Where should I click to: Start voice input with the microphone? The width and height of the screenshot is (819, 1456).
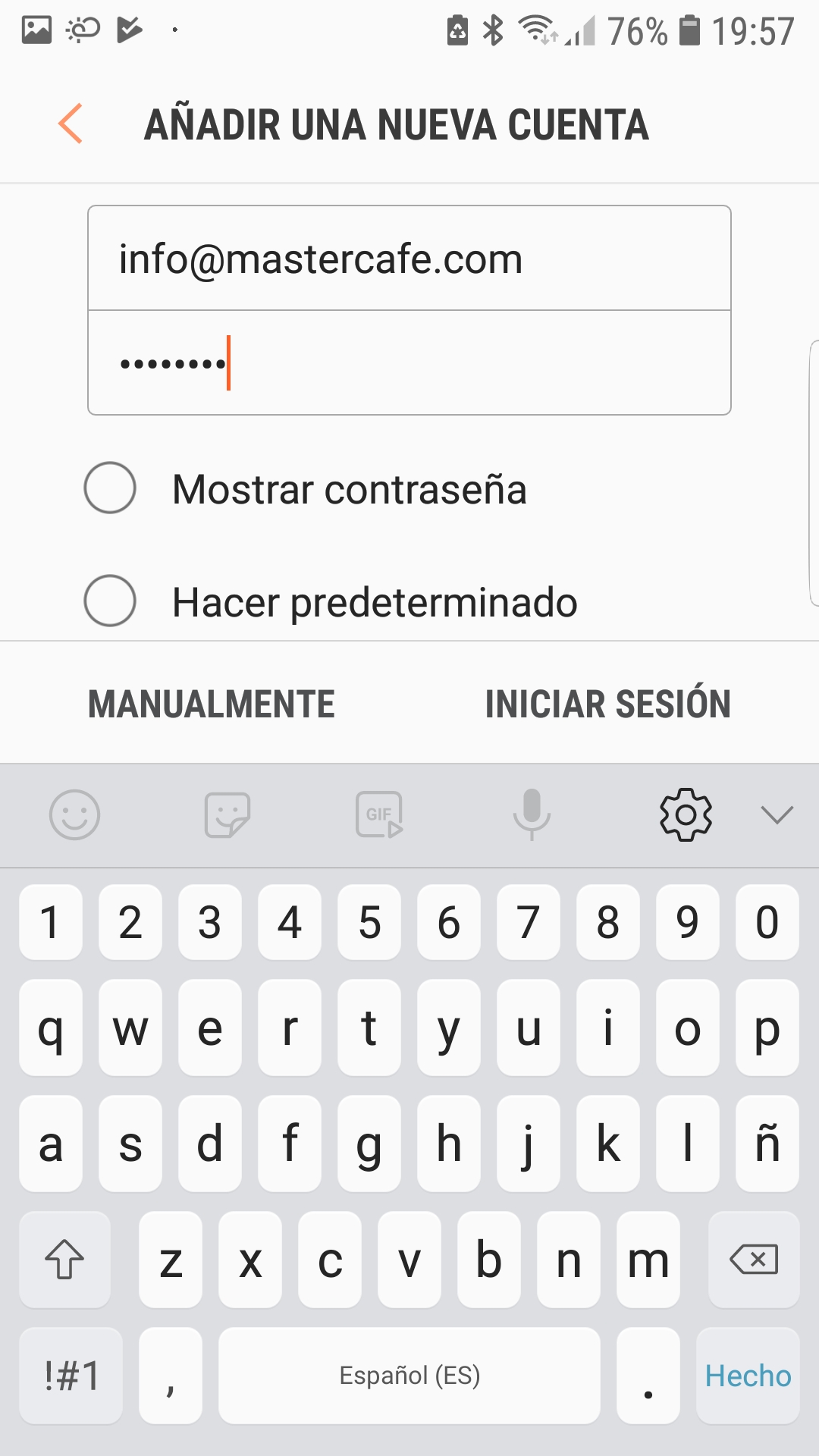532,815
